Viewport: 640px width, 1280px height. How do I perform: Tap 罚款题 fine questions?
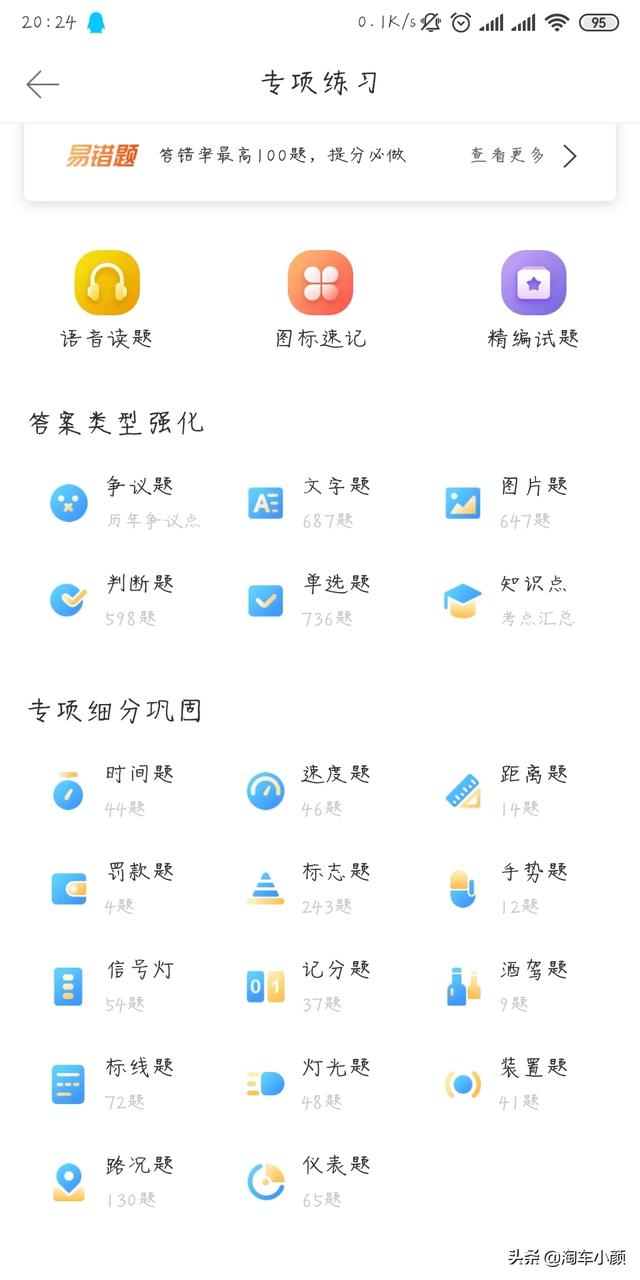point(112,887)
